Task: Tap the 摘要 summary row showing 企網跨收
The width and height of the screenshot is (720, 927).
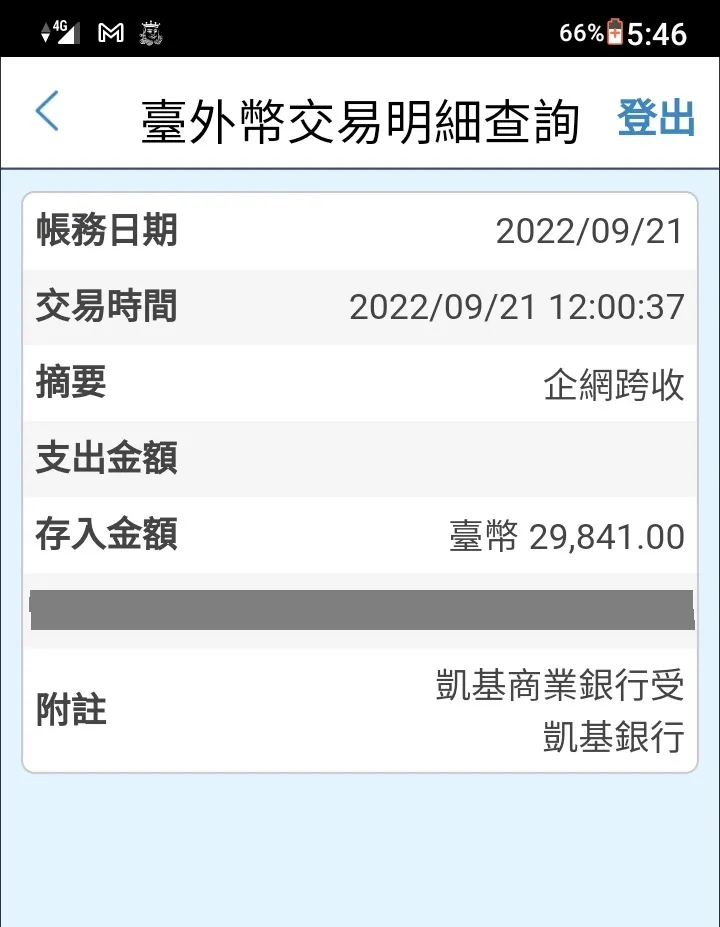Action: point(360,383)
